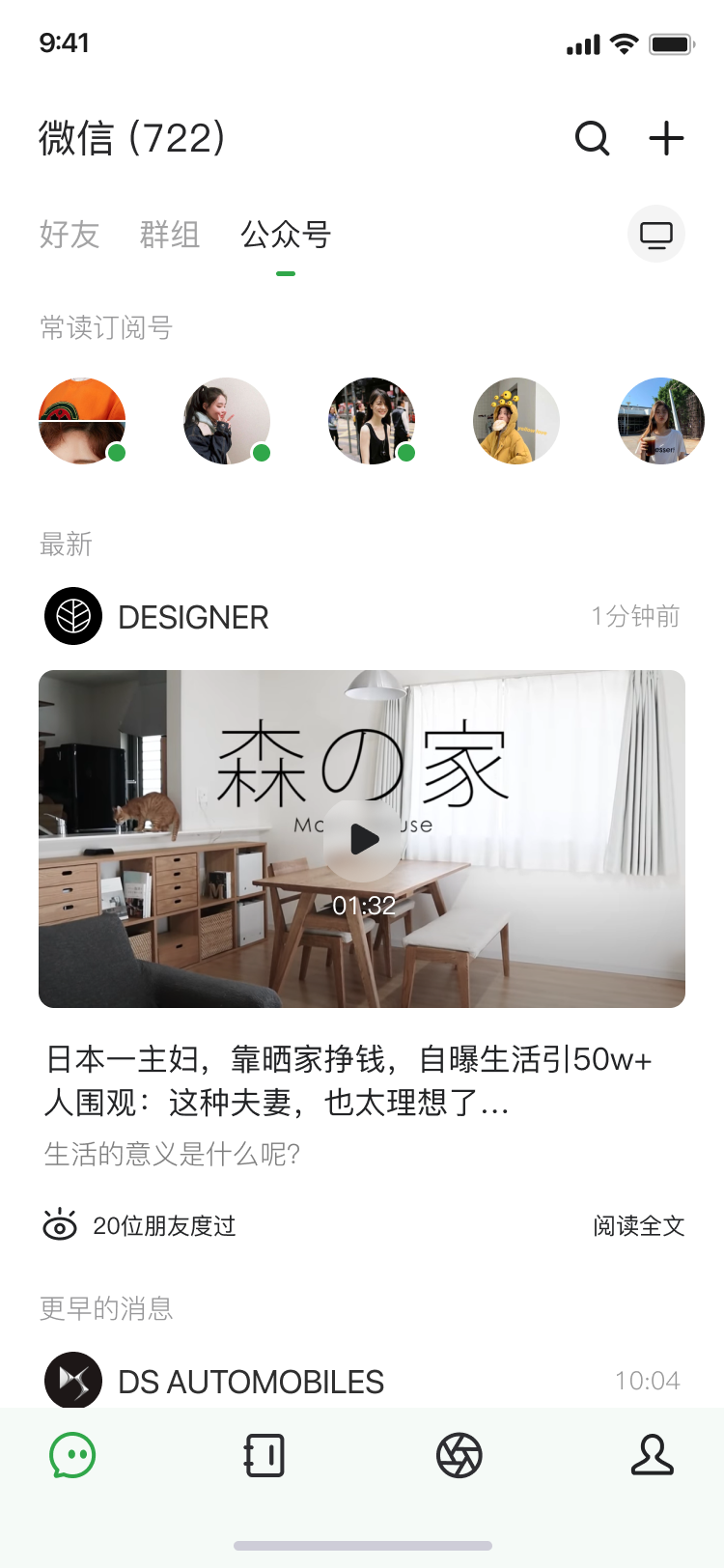Open the DS AUTOMOBILES message
This screenshot has height=1568, width=724.
(251, 1382)
